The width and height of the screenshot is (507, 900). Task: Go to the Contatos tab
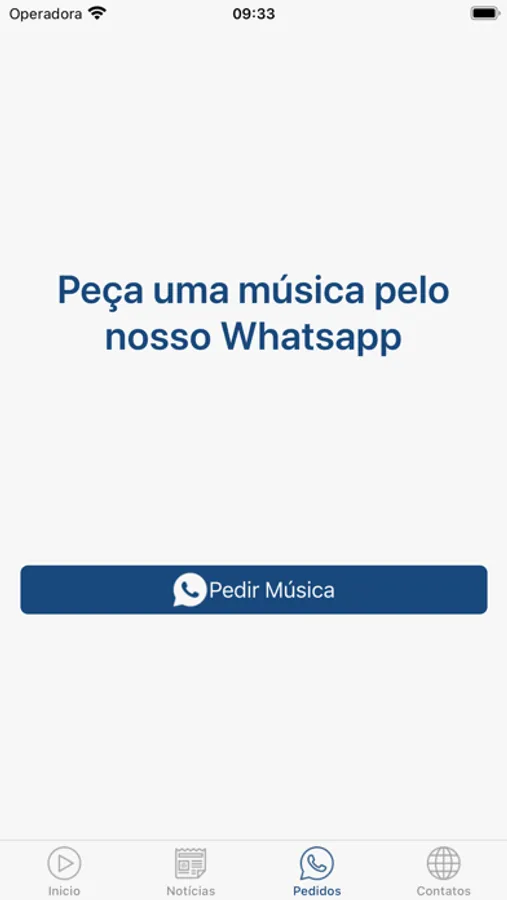point(443,871)
